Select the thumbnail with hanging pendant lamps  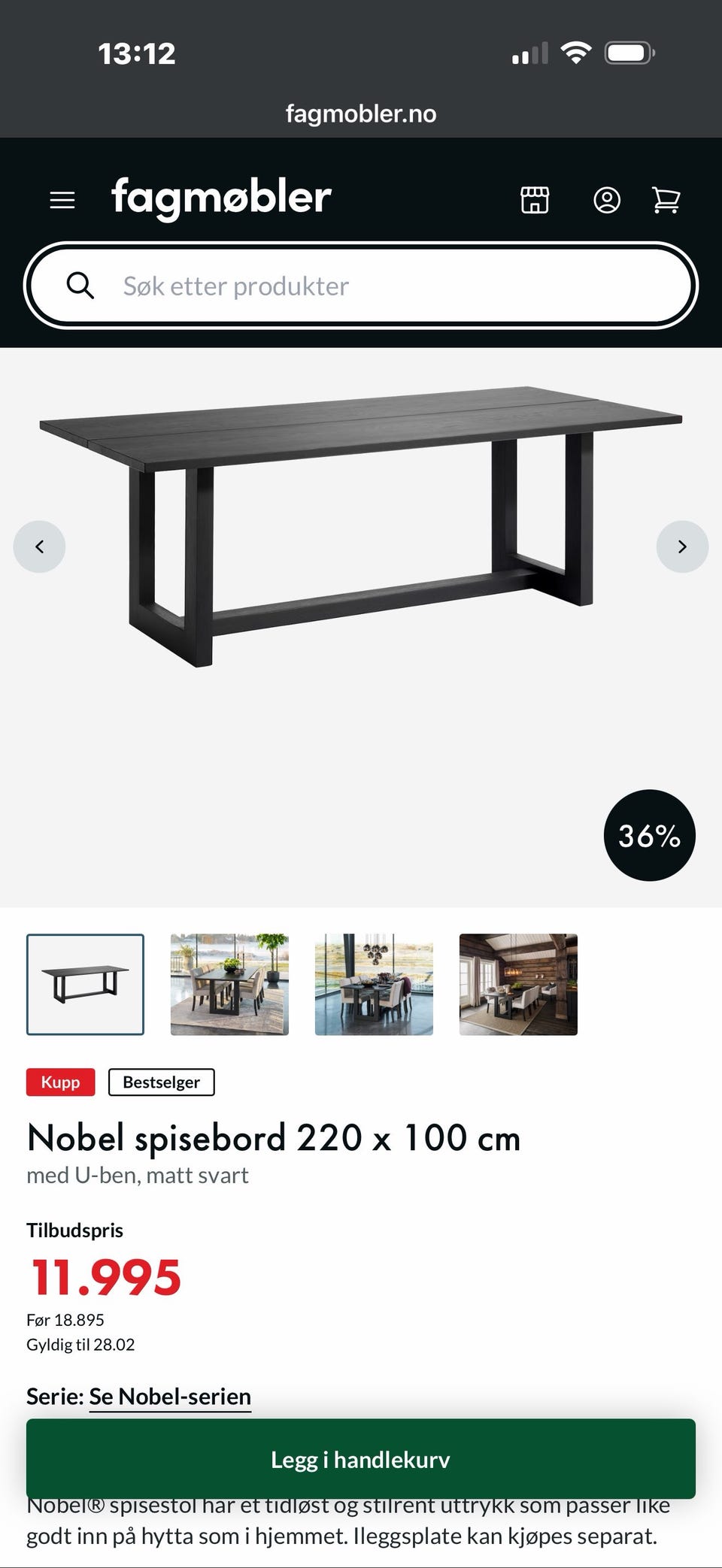[374, 984]
